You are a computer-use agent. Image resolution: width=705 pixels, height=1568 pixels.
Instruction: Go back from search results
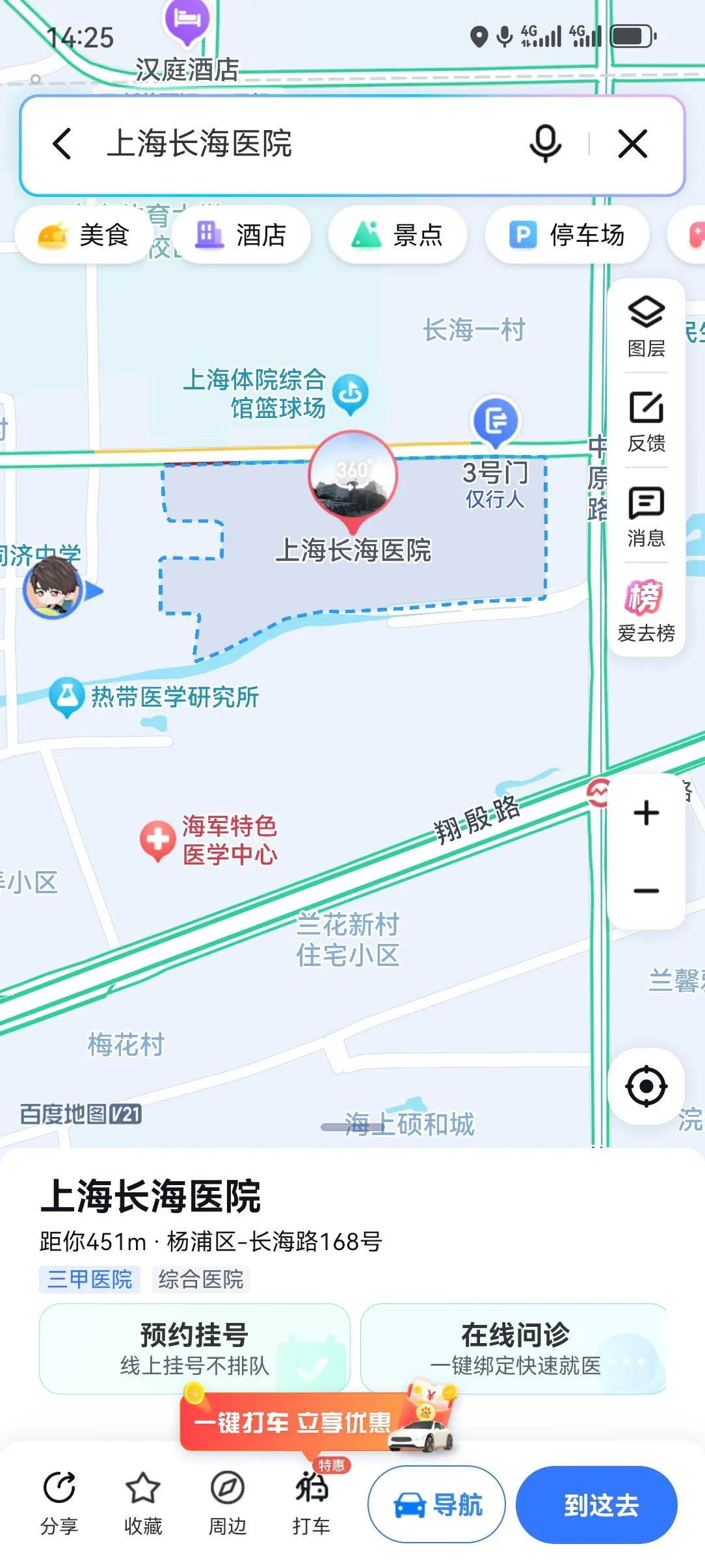coord(62,144)
